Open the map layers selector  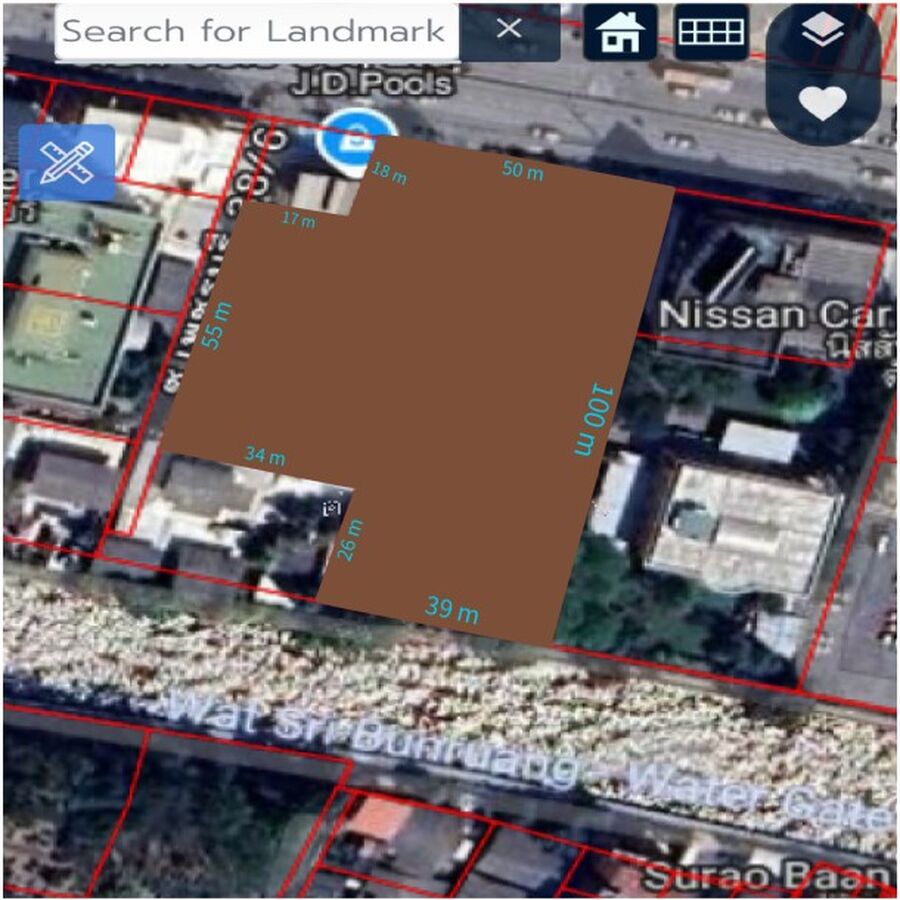pyautogui.click(x=823, y=34)
